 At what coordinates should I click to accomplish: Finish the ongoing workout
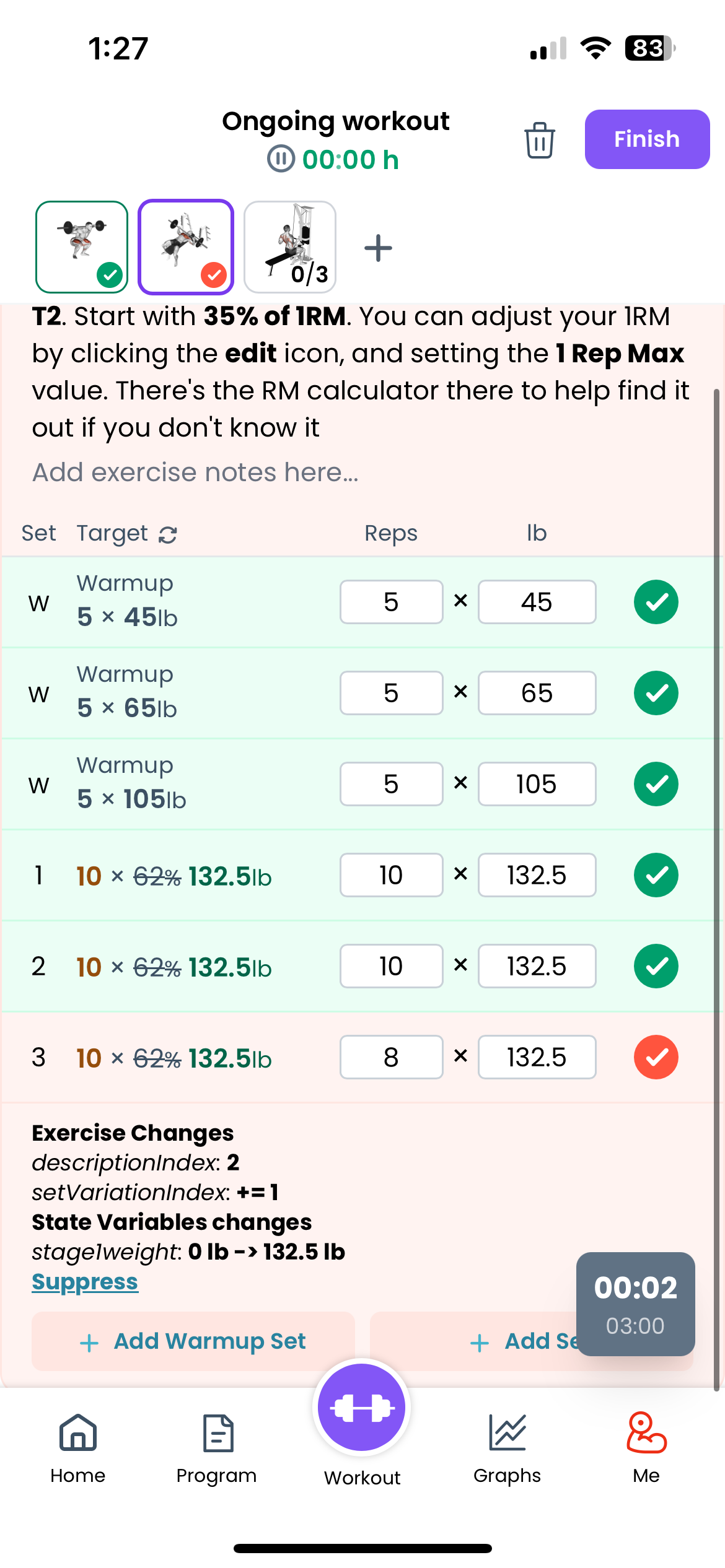(646, 139)
